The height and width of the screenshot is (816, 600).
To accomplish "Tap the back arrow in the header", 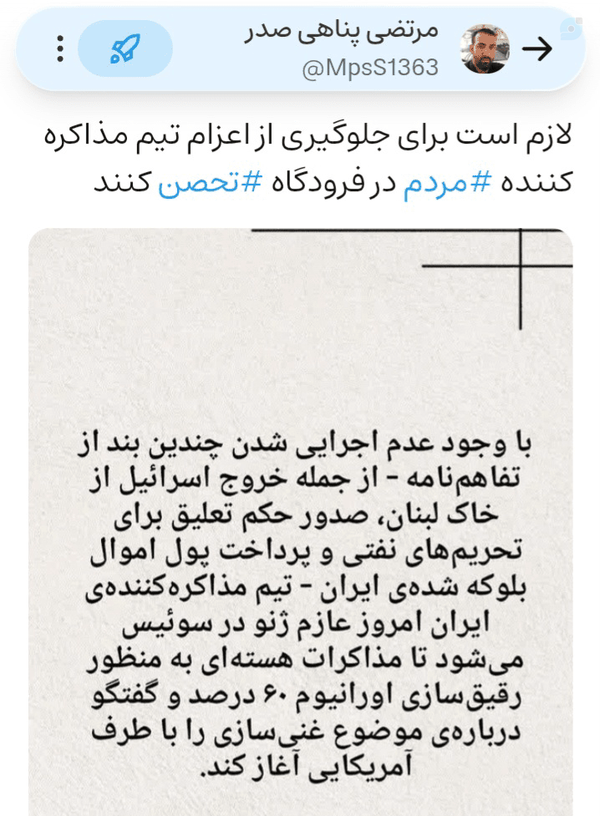I will [538, 49].
